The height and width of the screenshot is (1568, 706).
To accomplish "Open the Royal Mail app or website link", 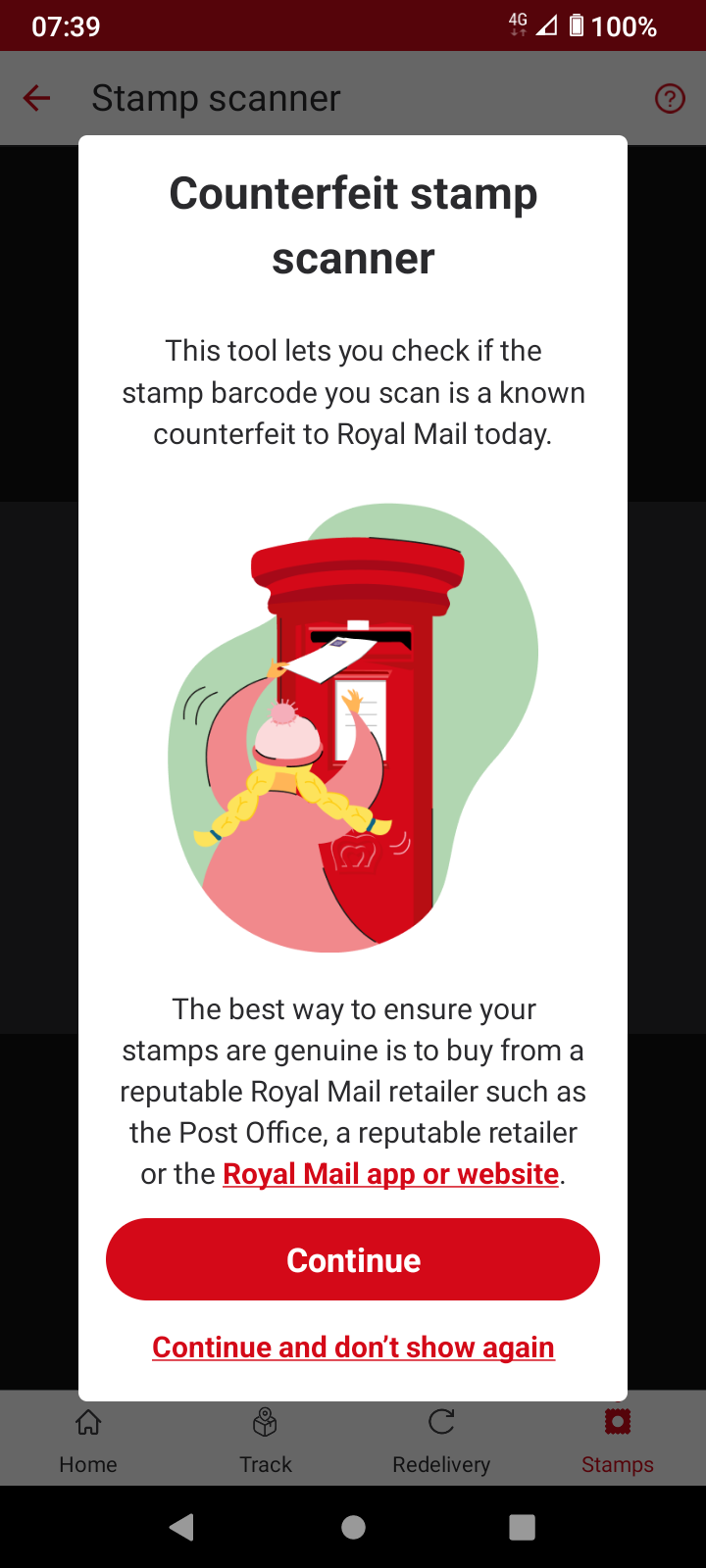I will coord(390,1174).
